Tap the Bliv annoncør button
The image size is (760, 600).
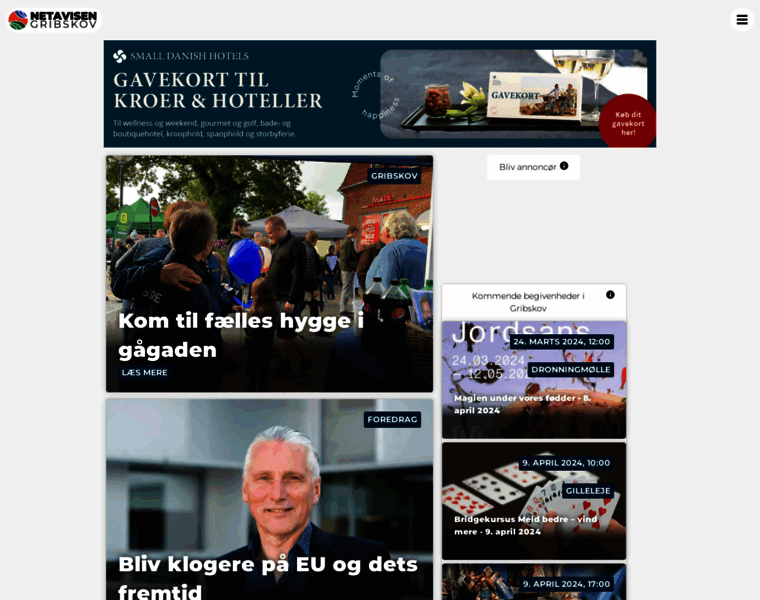(x=533, y=167)
